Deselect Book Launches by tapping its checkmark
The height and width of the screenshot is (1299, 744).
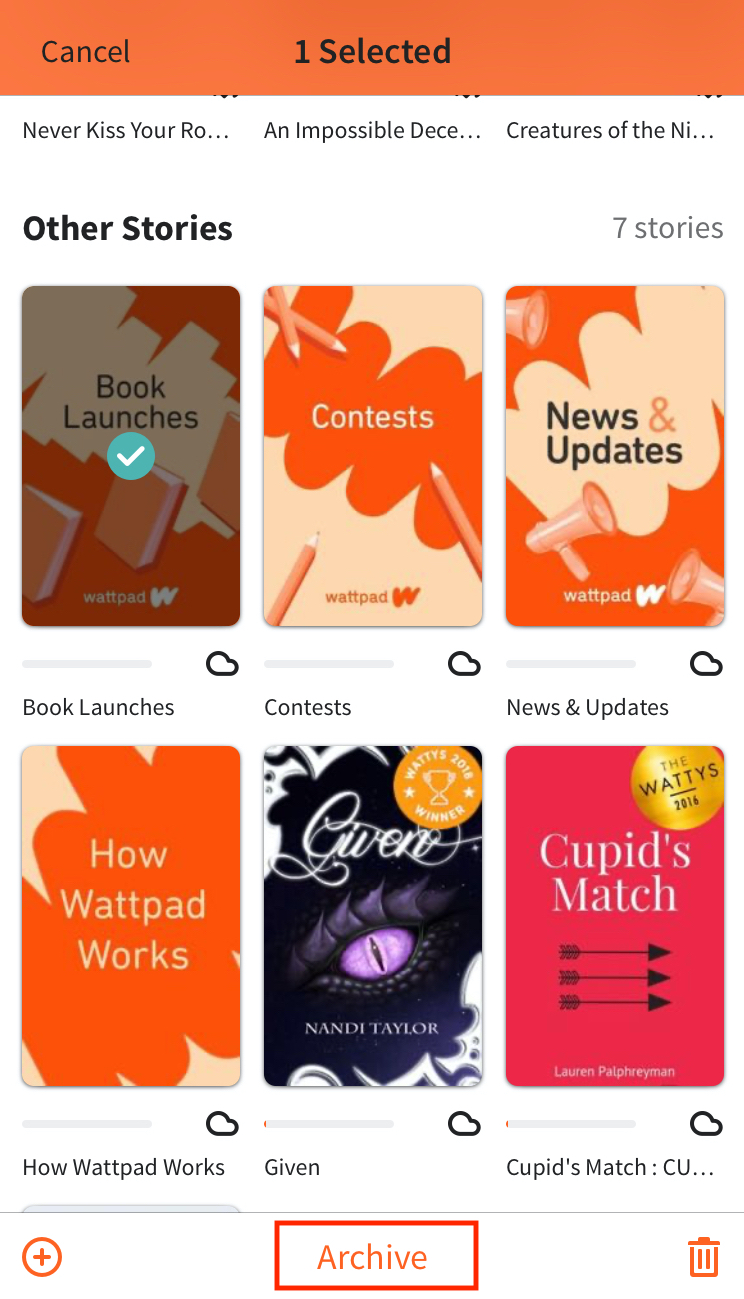point(131,456)
